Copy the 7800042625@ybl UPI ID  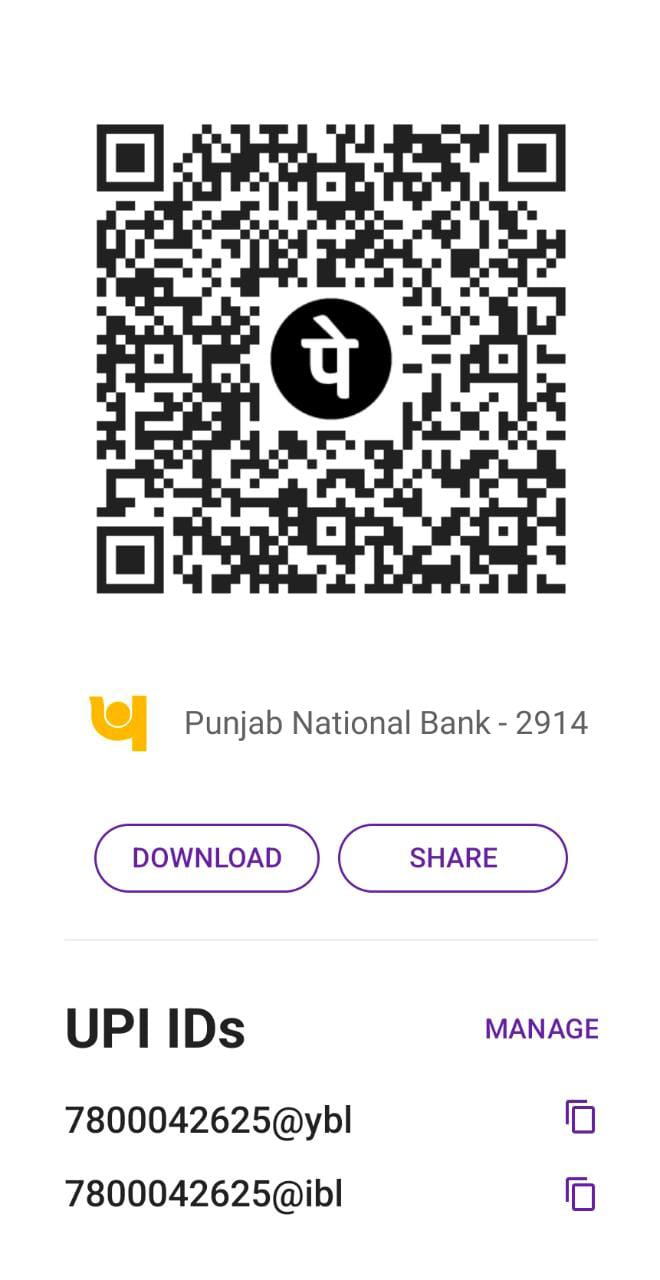click(580, 1117)
